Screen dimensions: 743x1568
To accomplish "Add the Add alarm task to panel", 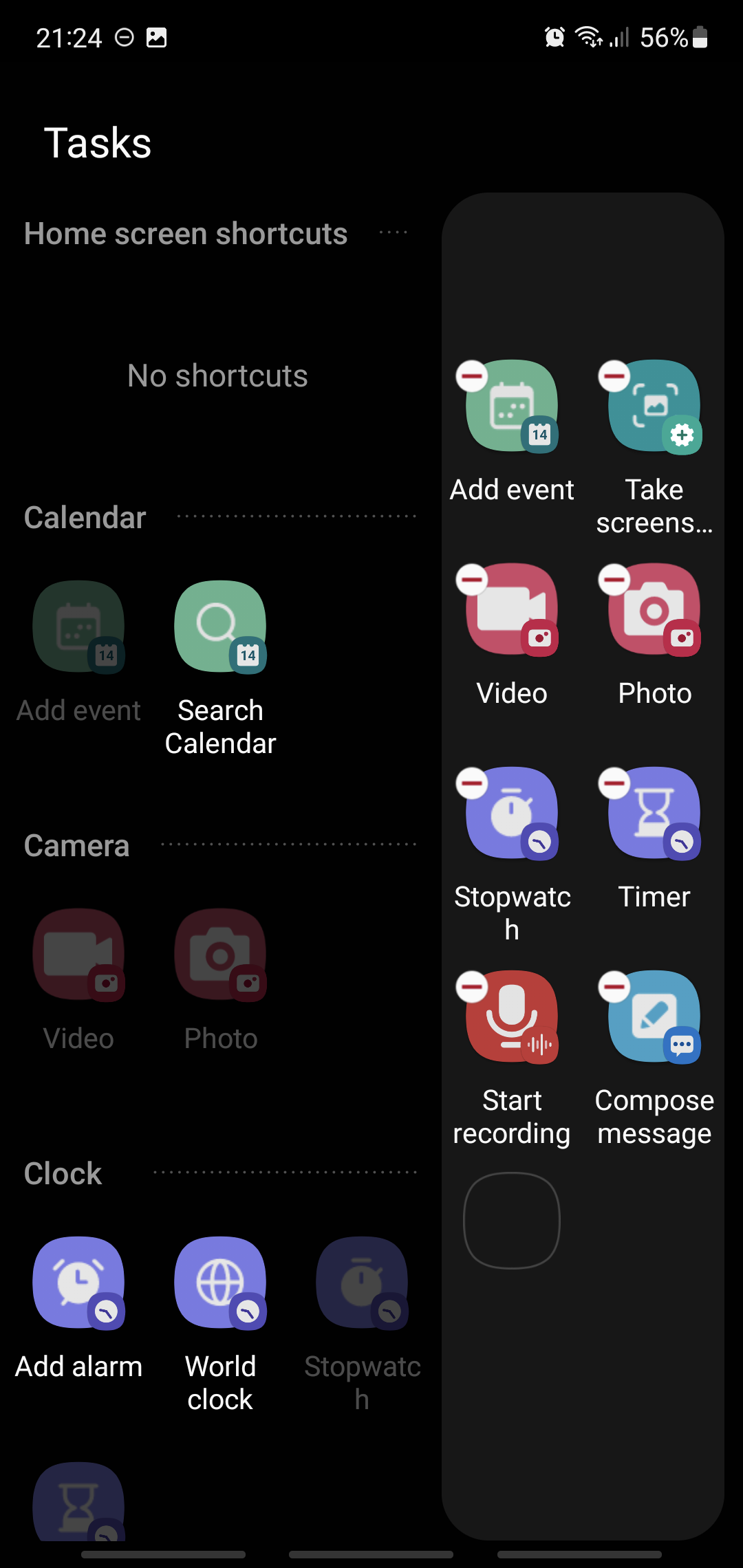I will [79, 1283].
